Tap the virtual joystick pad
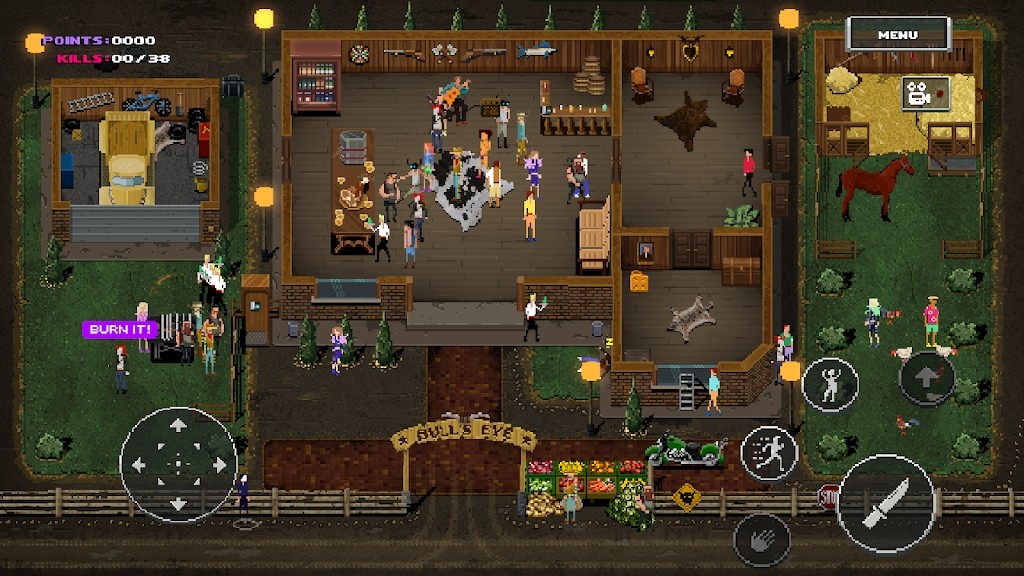This screenshot has width=1024, height=576. point(178,463)
